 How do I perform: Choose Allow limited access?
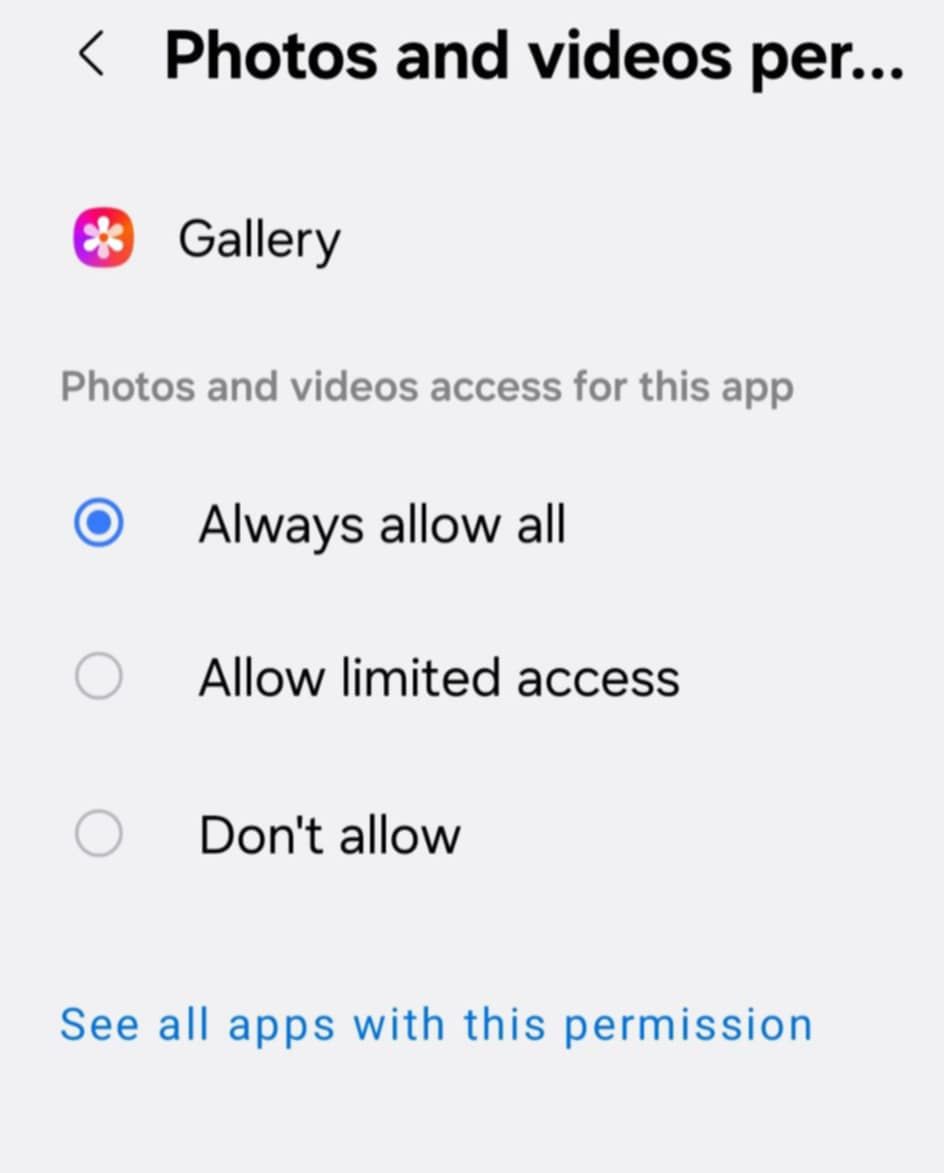[x=99, y=678]
